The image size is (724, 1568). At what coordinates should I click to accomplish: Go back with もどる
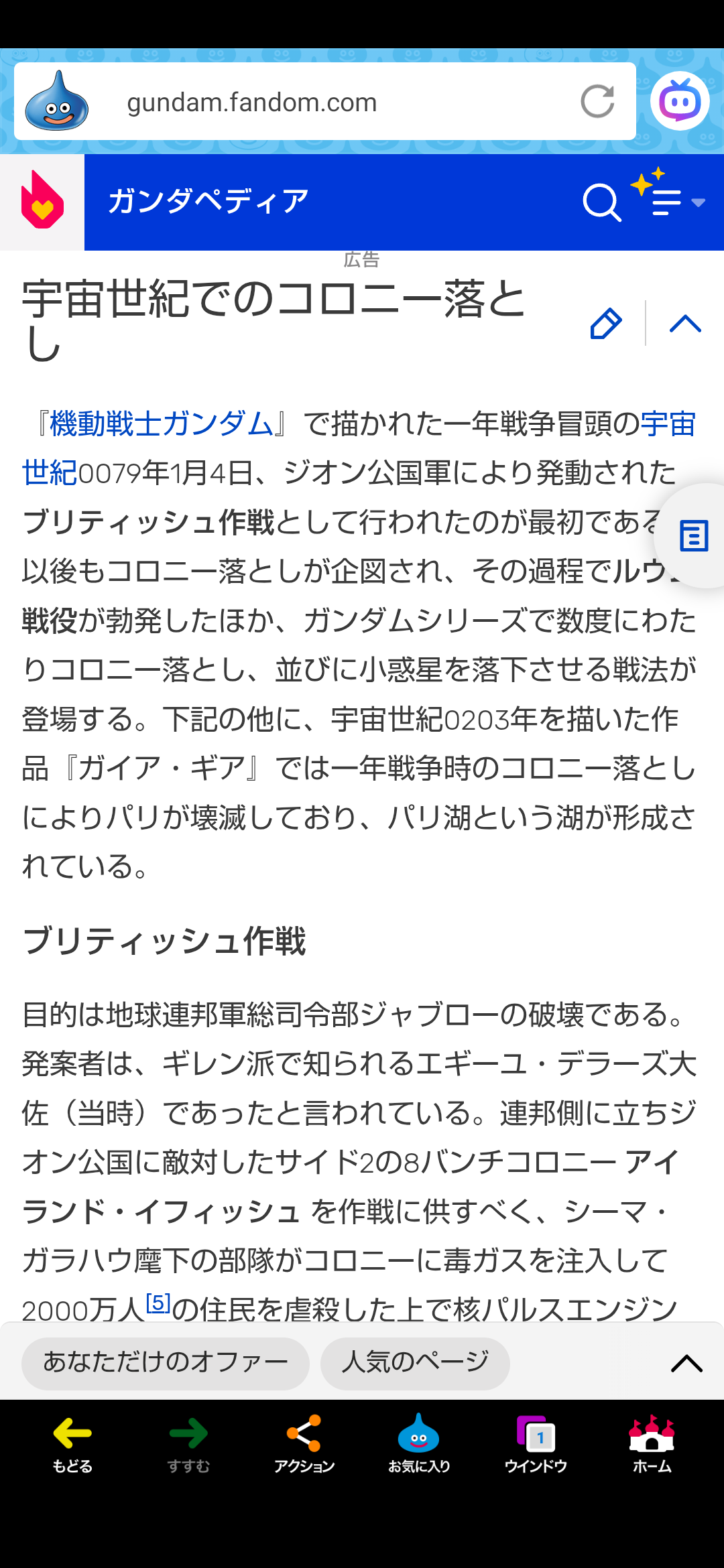pyautogui.click(x=72, y=1443)
